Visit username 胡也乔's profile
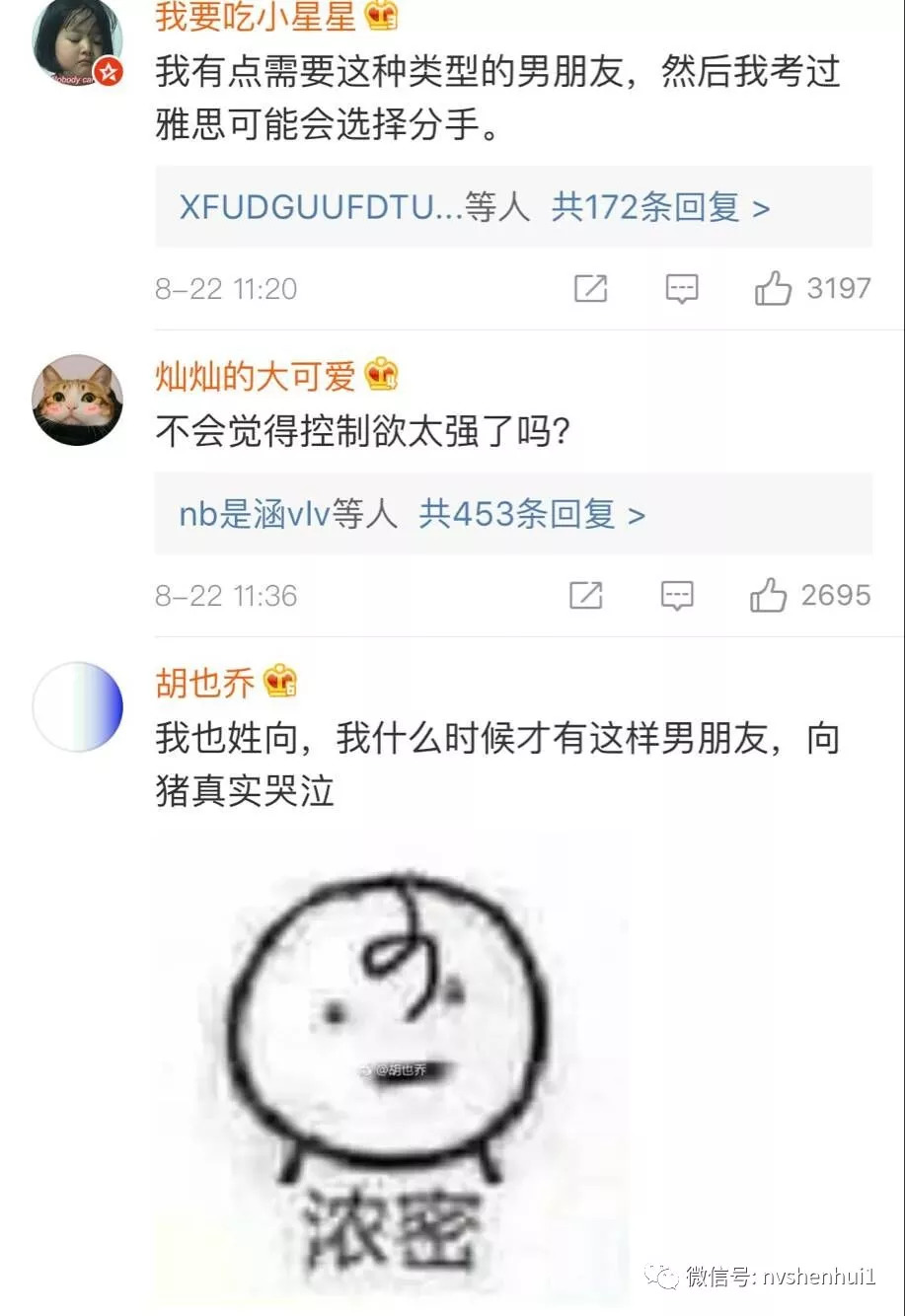 (204, 683)
